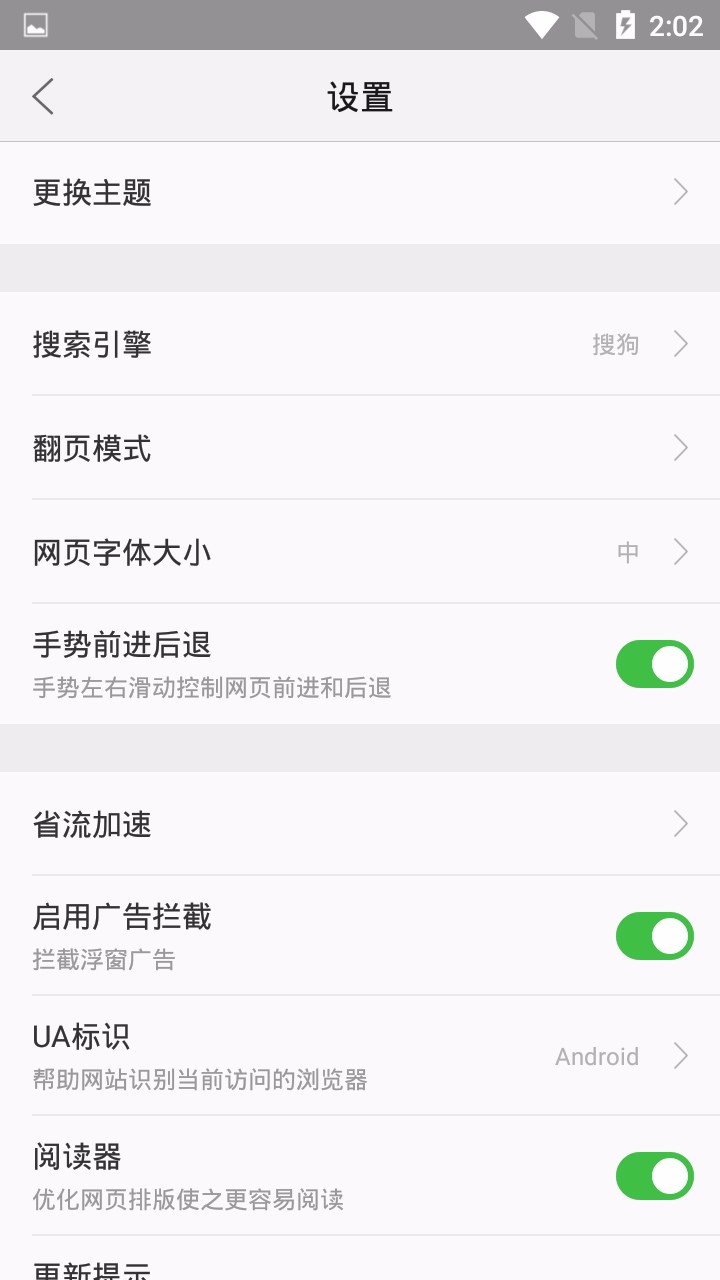720x1280 pixels.
Task: Click the picture icon in the status bar
Action: tap(35, 25)
